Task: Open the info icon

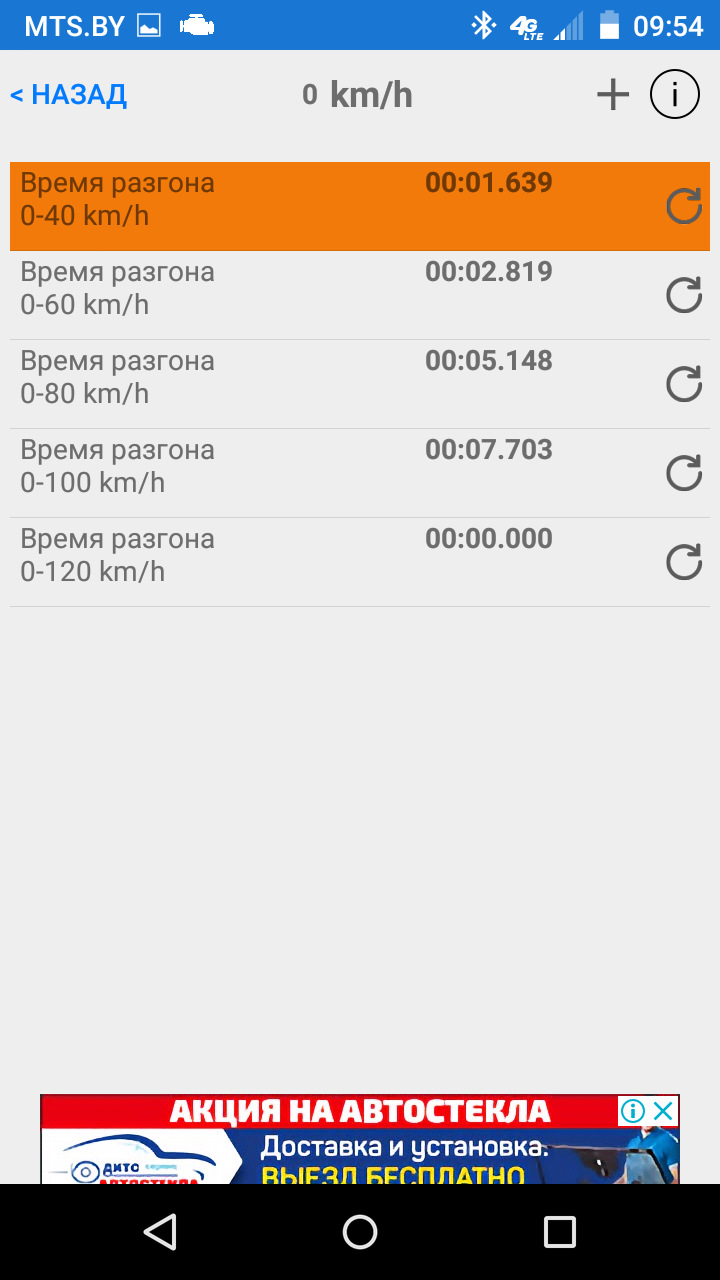Action: 675,95
